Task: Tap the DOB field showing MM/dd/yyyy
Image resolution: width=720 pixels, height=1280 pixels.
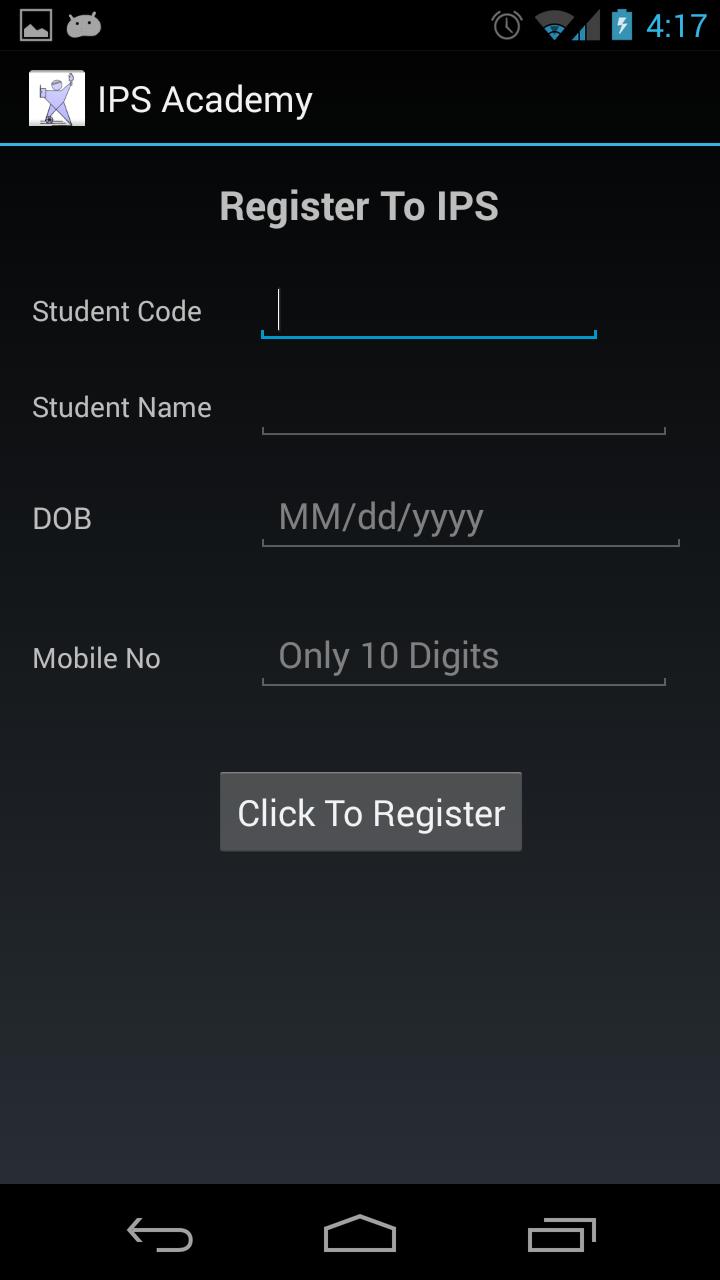Action: [x=470, y=518]
